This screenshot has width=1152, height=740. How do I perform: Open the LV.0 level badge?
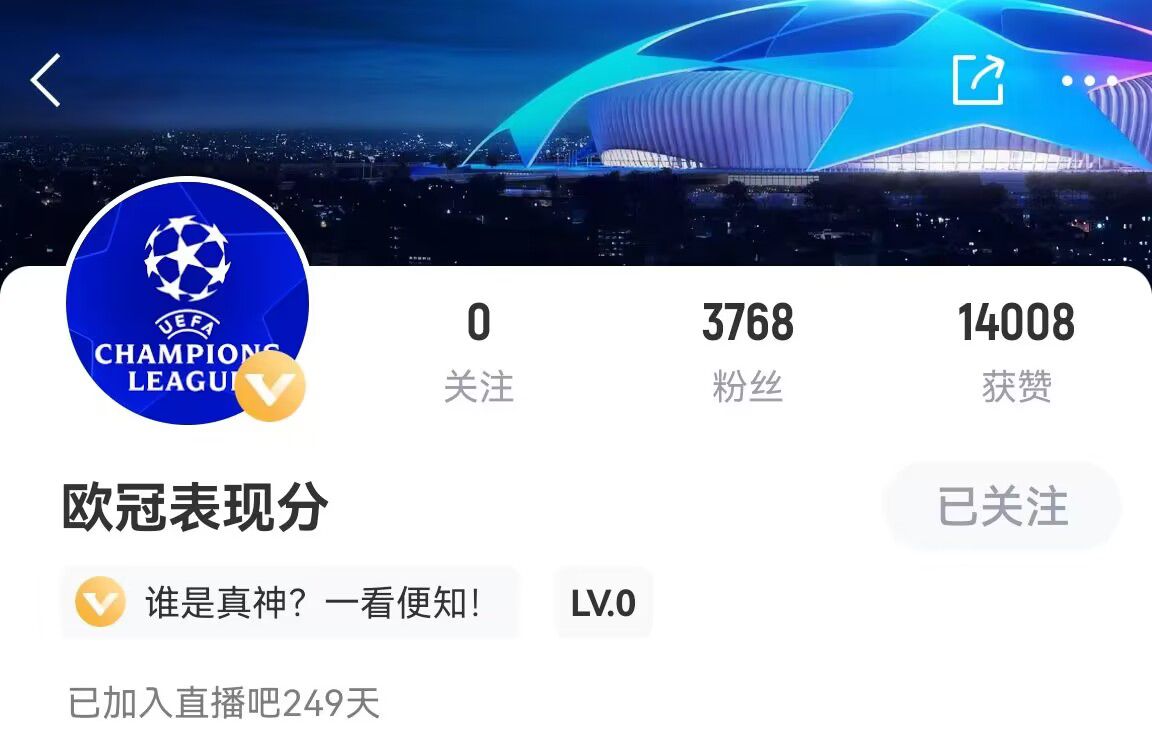click(603, 603)
